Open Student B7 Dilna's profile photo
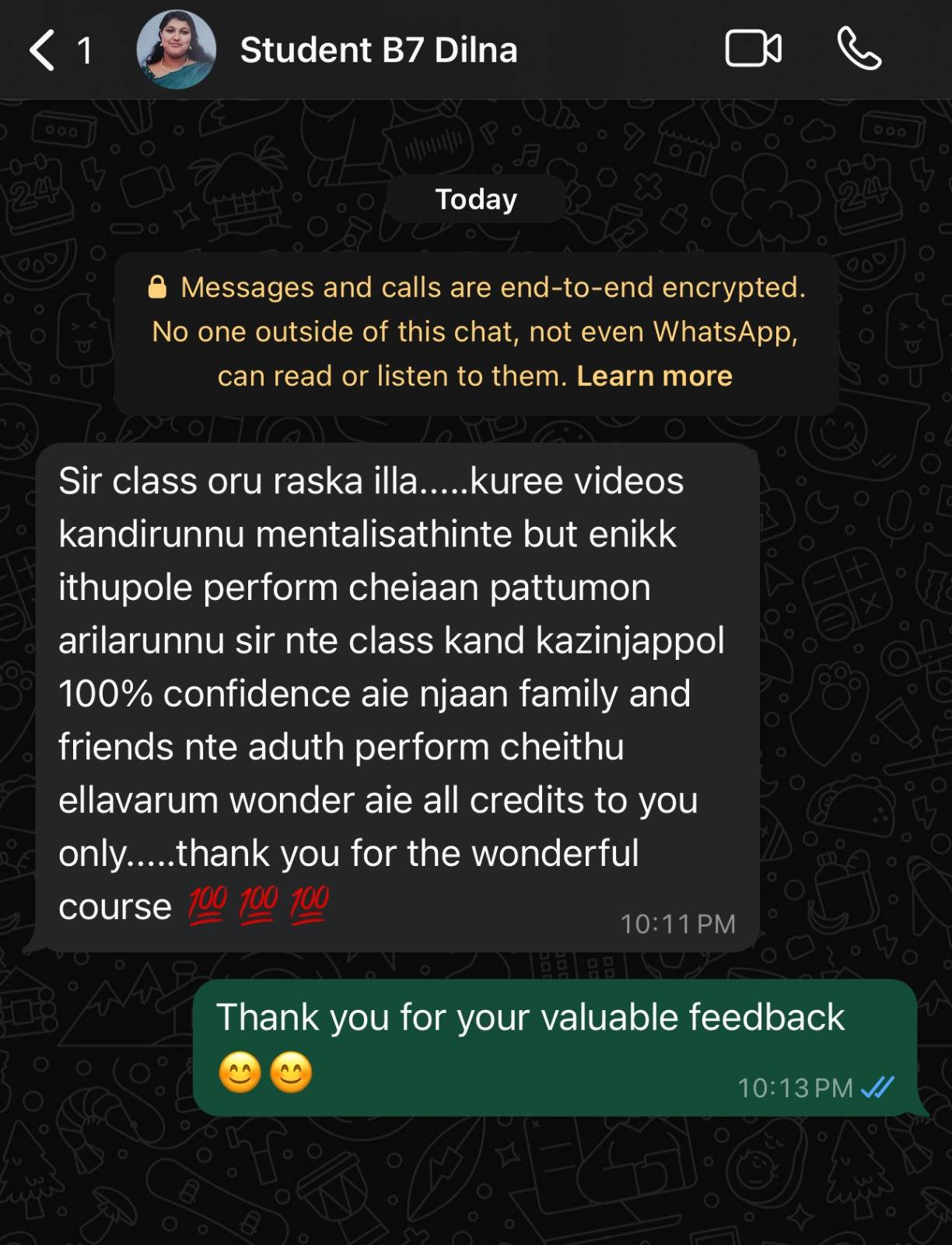Image resolution: width=952 pixels, height=1245 pixels. coord(176,51)
